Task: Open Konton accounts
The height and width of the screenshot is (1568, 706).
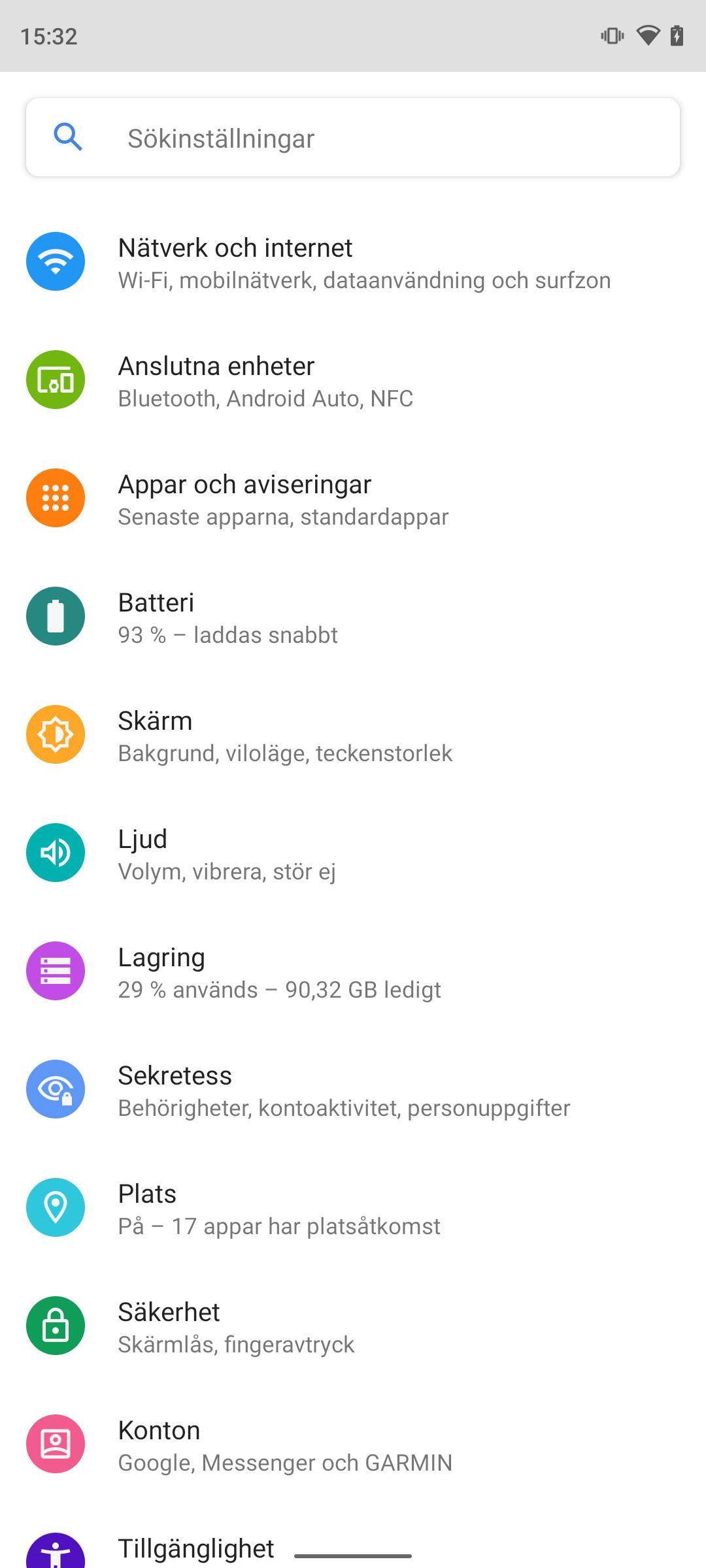Action: [x=353, y=1445]
